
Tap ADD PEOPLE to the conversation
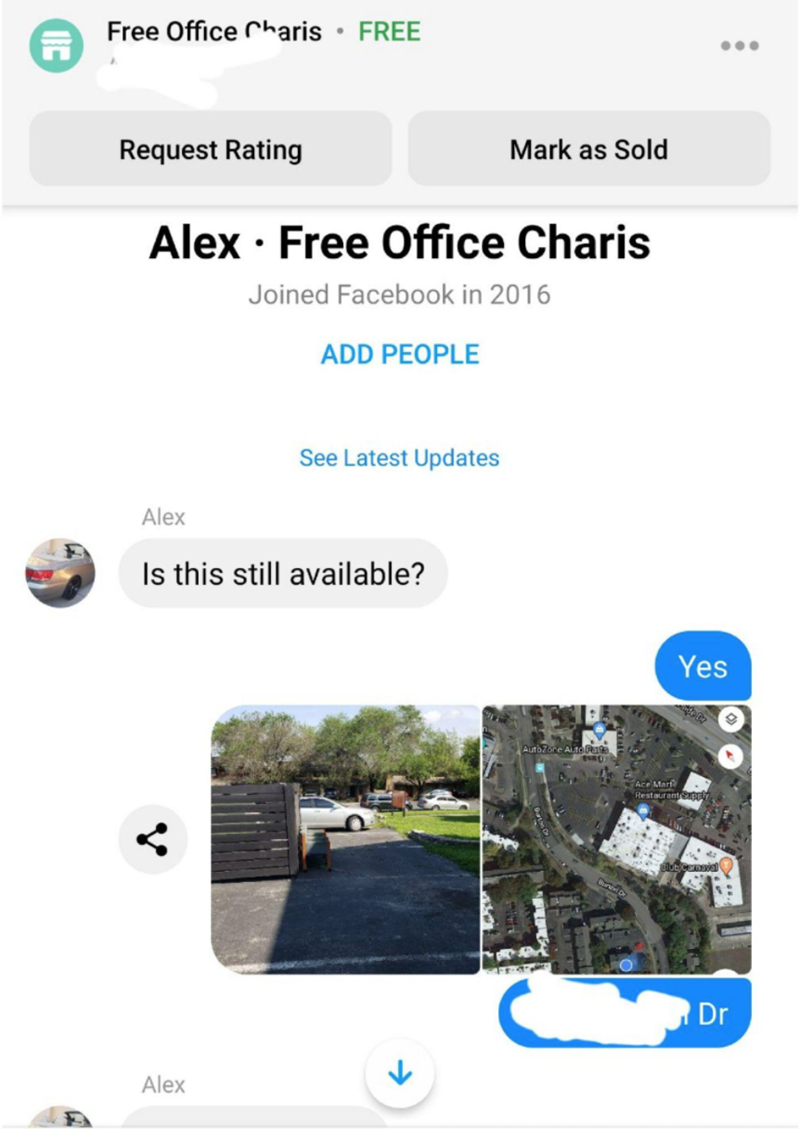click(x=400, y=354)
